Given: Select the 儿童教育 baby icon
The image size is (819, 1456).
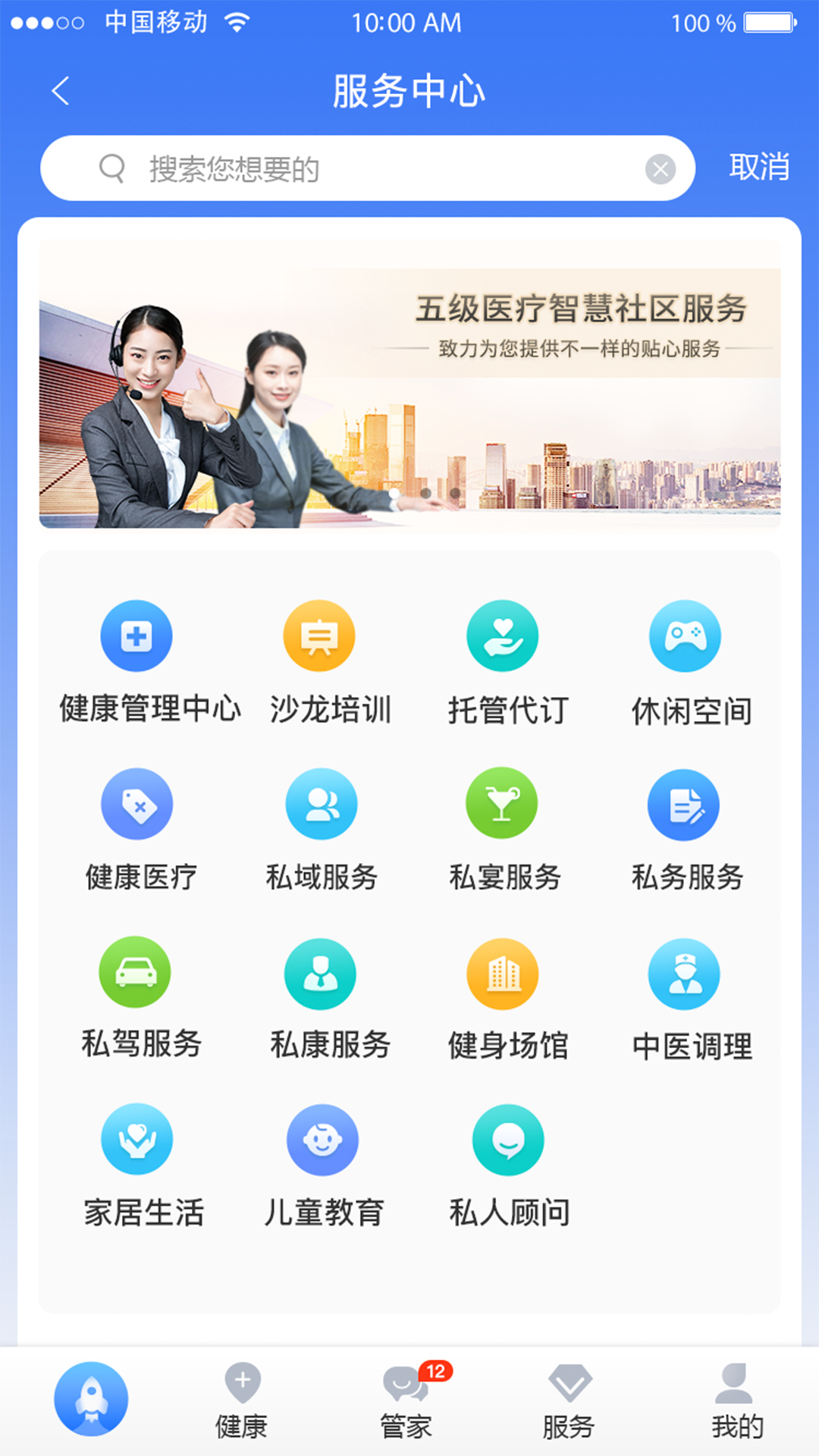Looking at the screenshot, I should [x=319, y=1139].
